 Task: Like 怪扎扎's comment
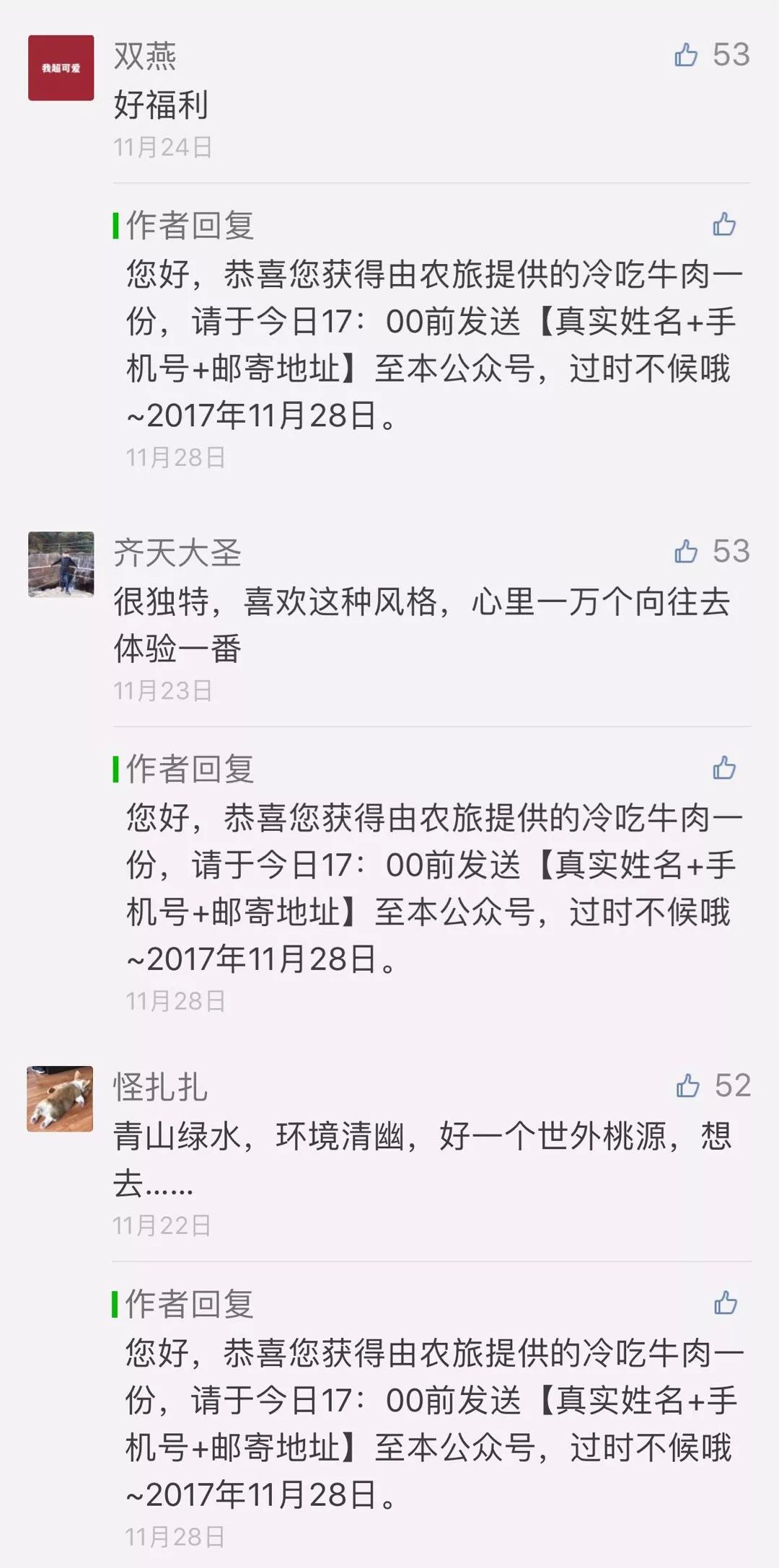[687, 1086]
